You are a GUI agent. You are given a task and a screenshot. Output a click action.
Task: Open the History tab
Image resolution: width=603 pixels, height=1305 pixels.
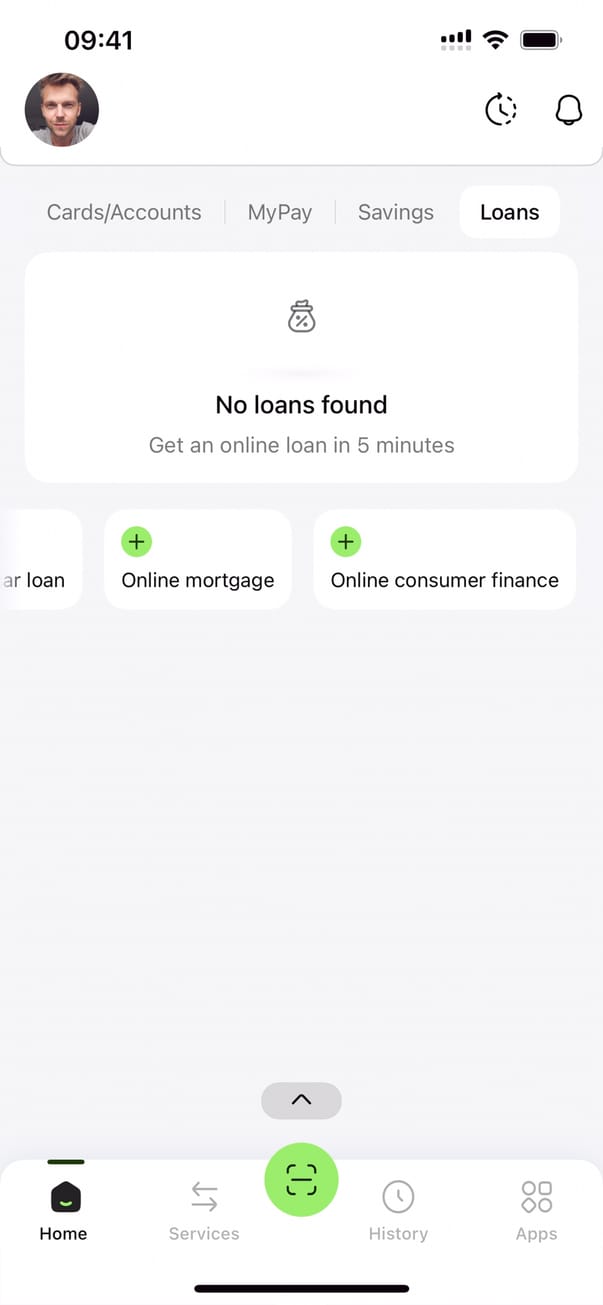tap(398, 1209)
